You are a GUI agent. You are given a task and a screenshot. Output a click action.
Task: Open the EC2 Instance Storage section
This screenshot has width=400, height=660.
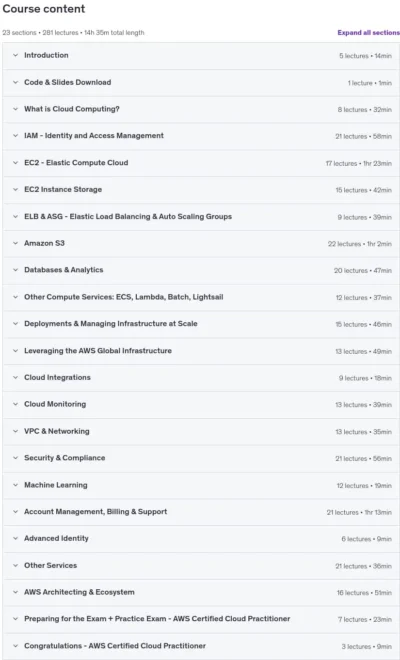pyautogui.click(x=201, y=190)
